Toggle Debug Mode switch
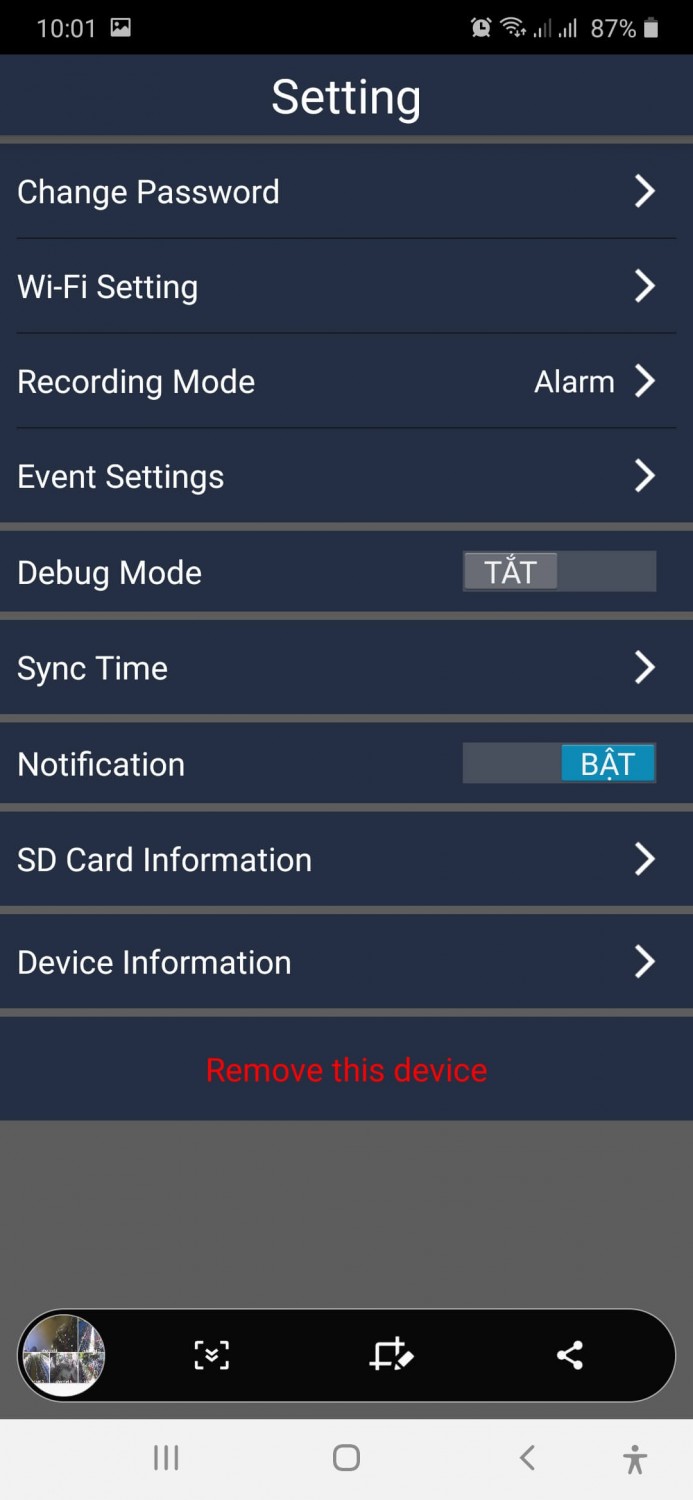 point(558,572)
